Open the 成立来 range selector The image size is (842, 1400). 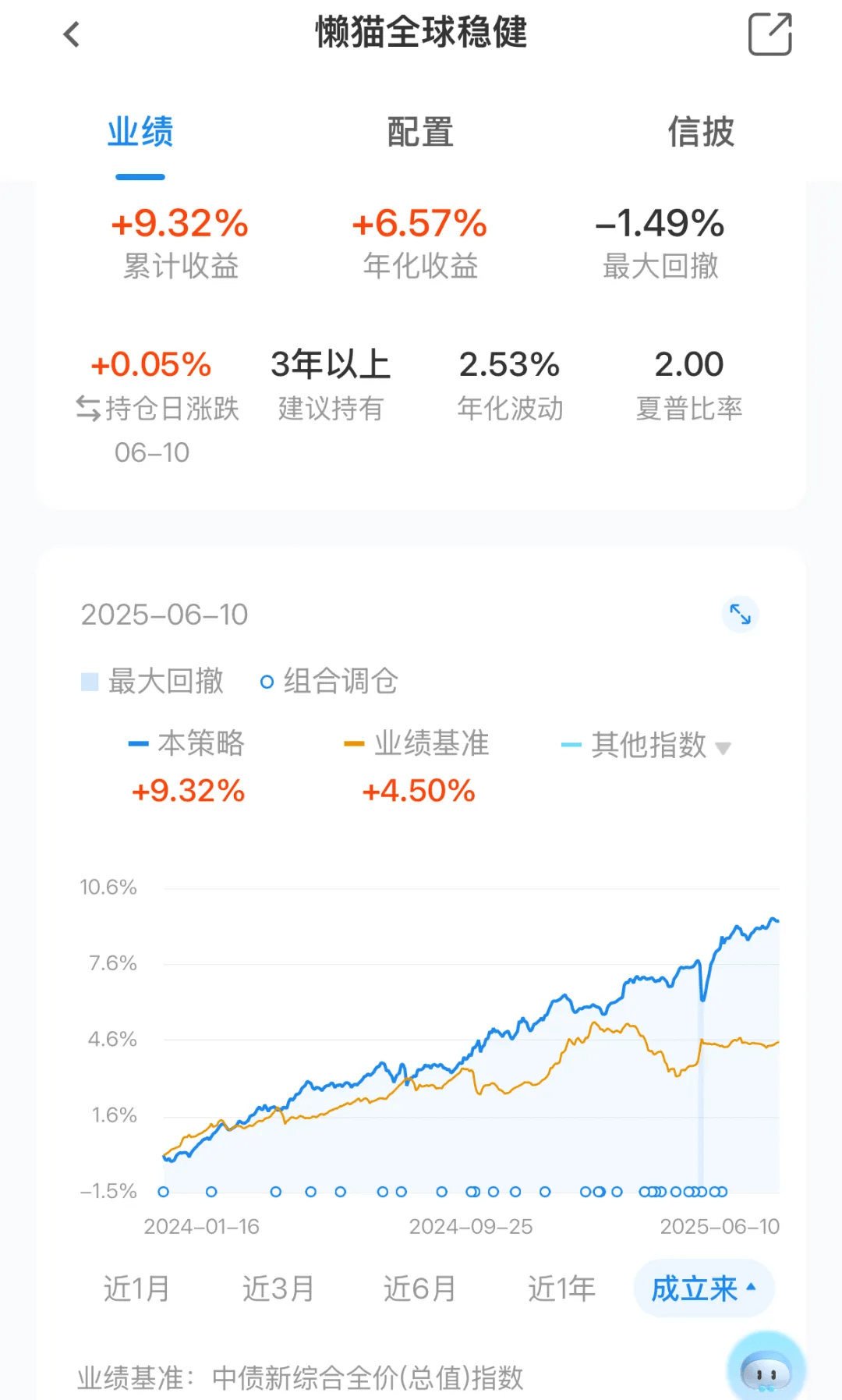tap(703, 1288)
